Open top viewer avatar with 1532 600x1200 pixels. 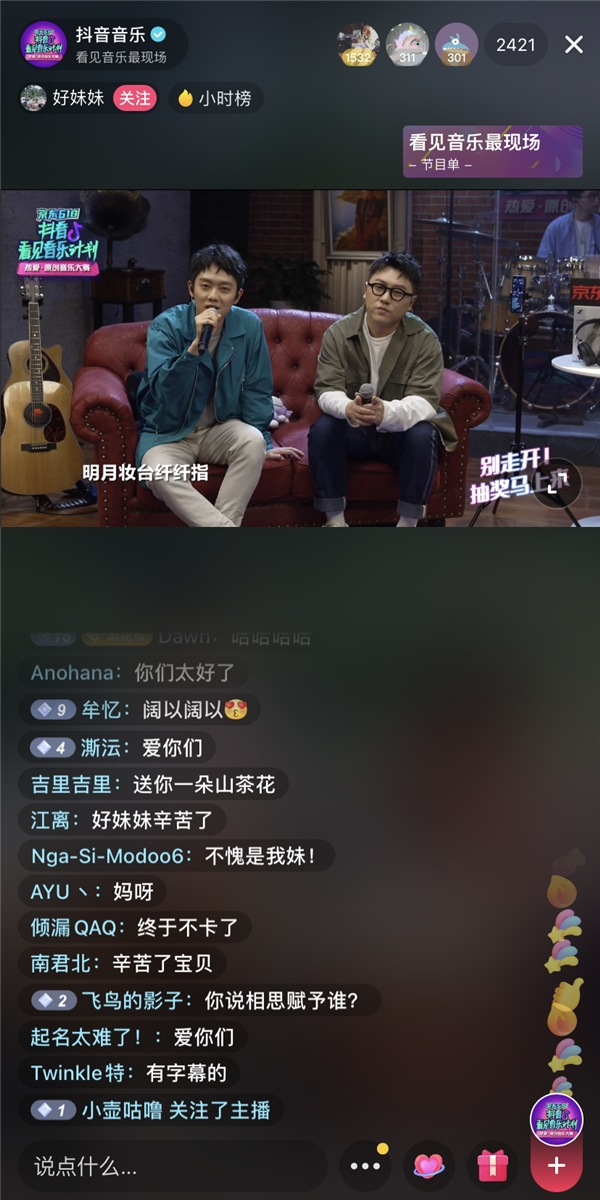click(x=358, y=44)
